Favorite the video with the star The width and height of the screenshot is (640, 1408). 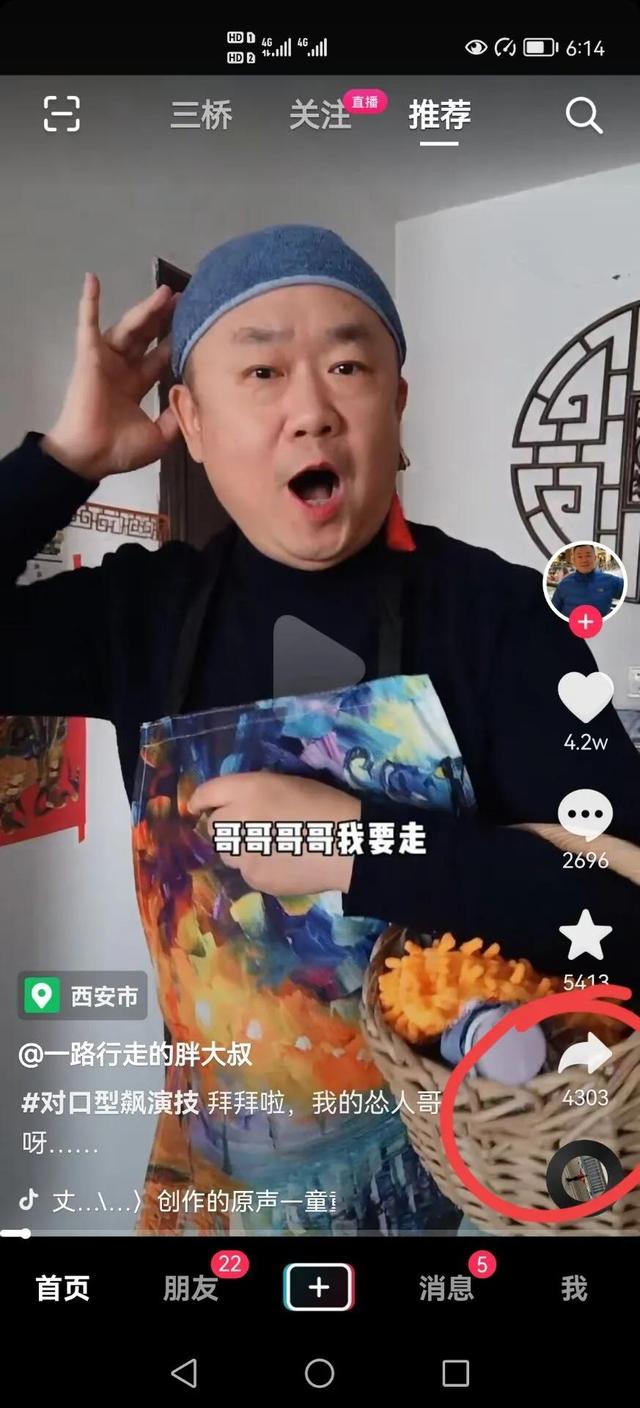click(585, 936)
